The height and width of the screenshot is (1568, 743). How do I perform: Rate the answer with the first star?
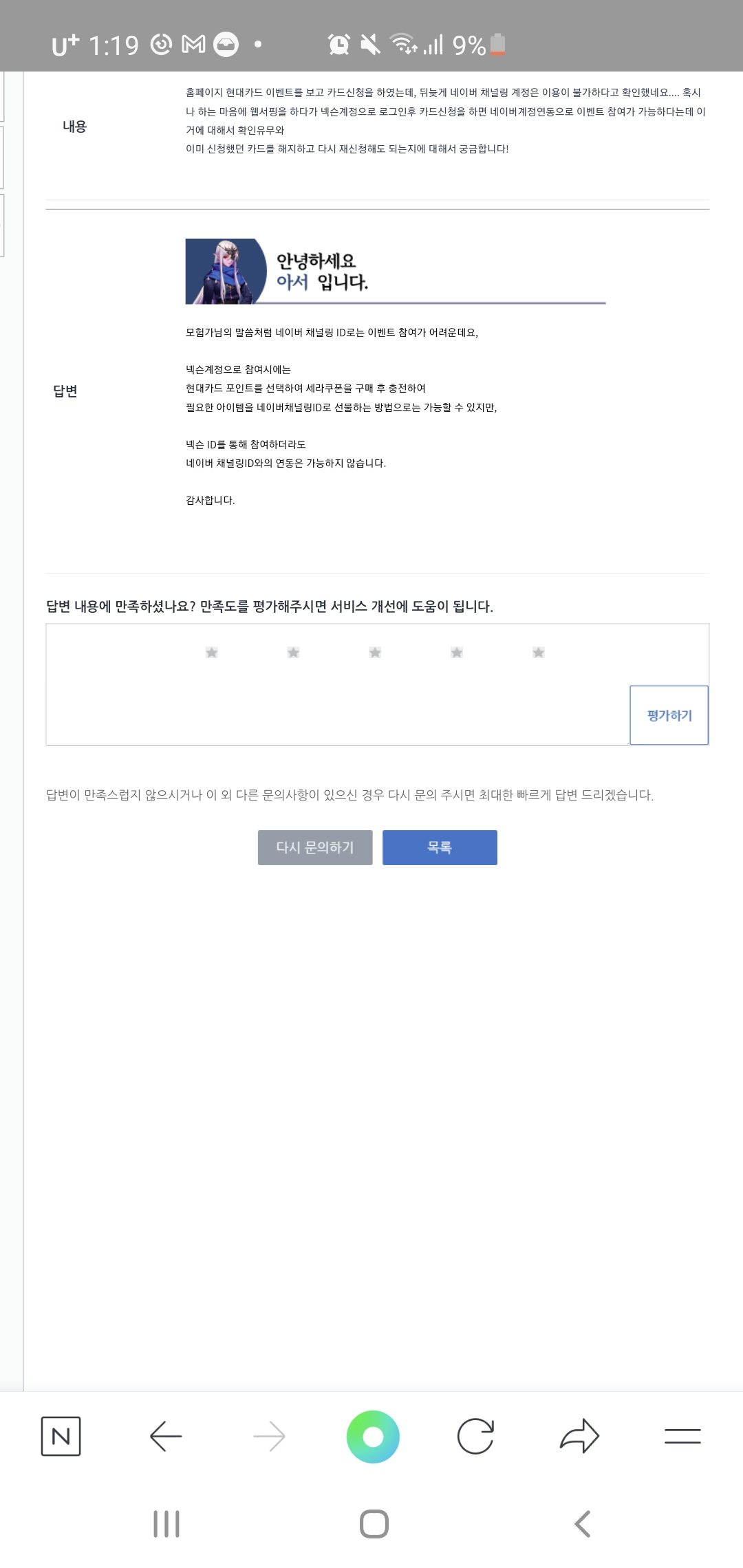pos(212,652)
